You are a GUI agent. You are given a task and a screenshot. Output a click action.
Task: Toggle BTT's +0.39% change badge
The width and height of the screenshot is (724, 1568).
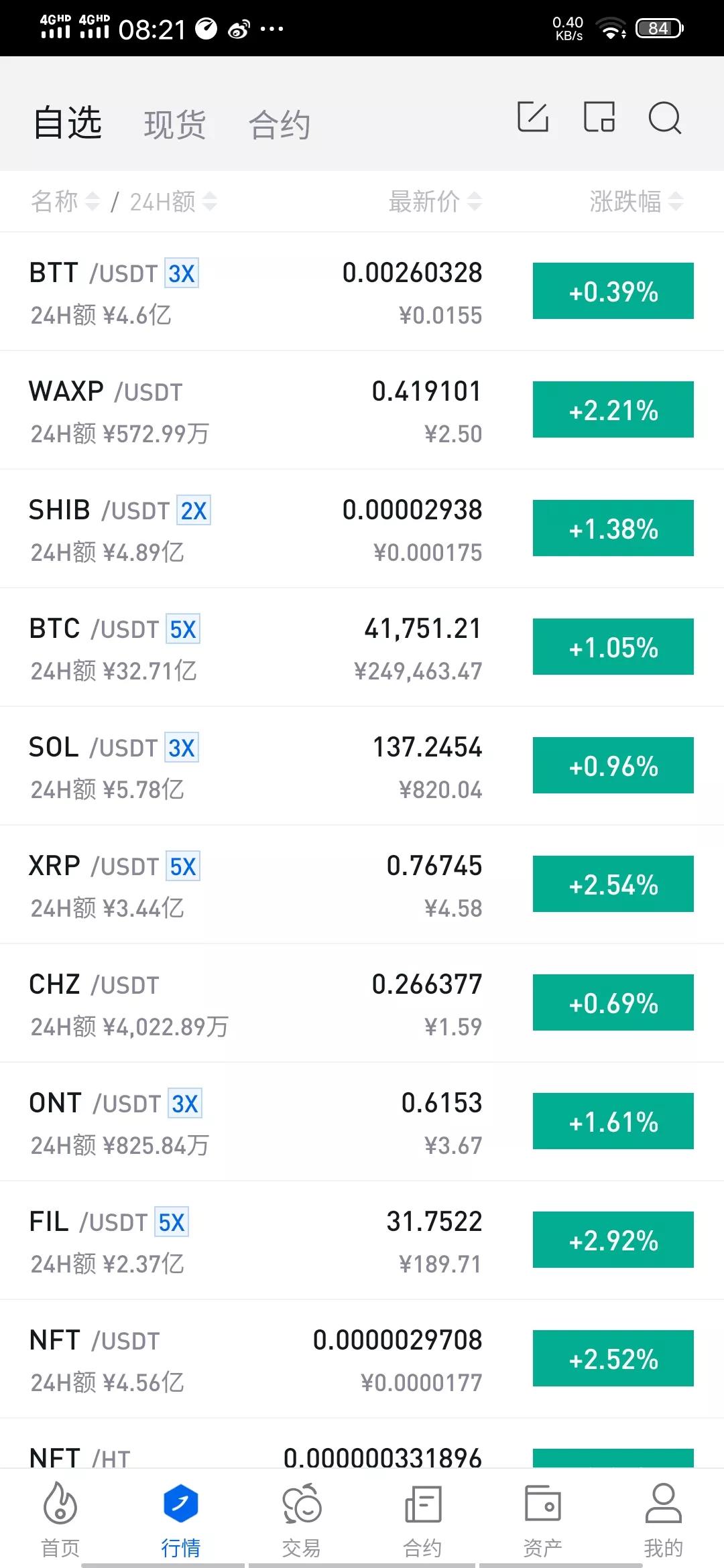612,291
